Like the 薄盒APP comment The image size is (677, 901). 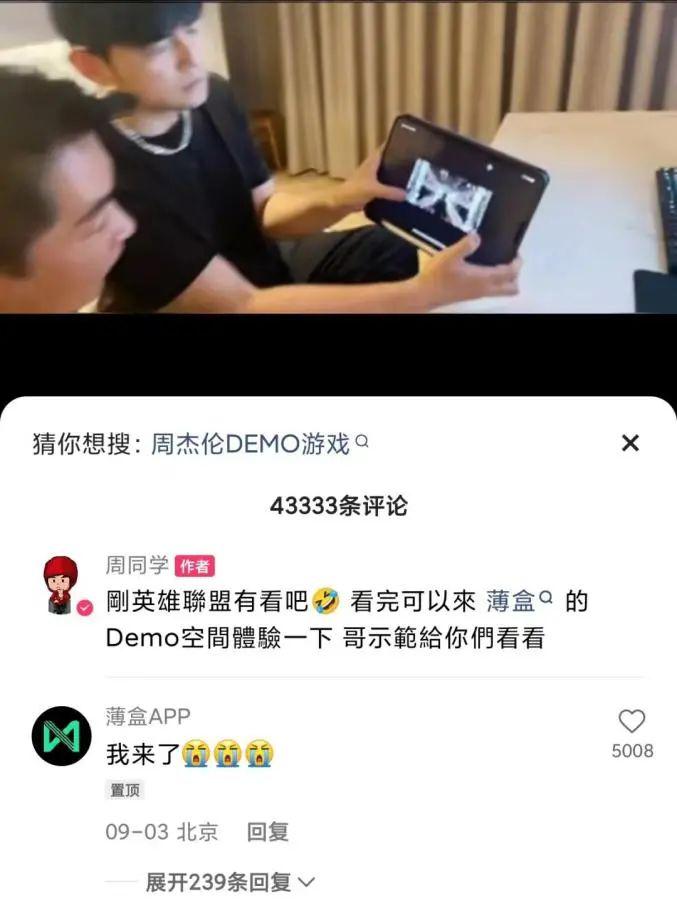632,722
